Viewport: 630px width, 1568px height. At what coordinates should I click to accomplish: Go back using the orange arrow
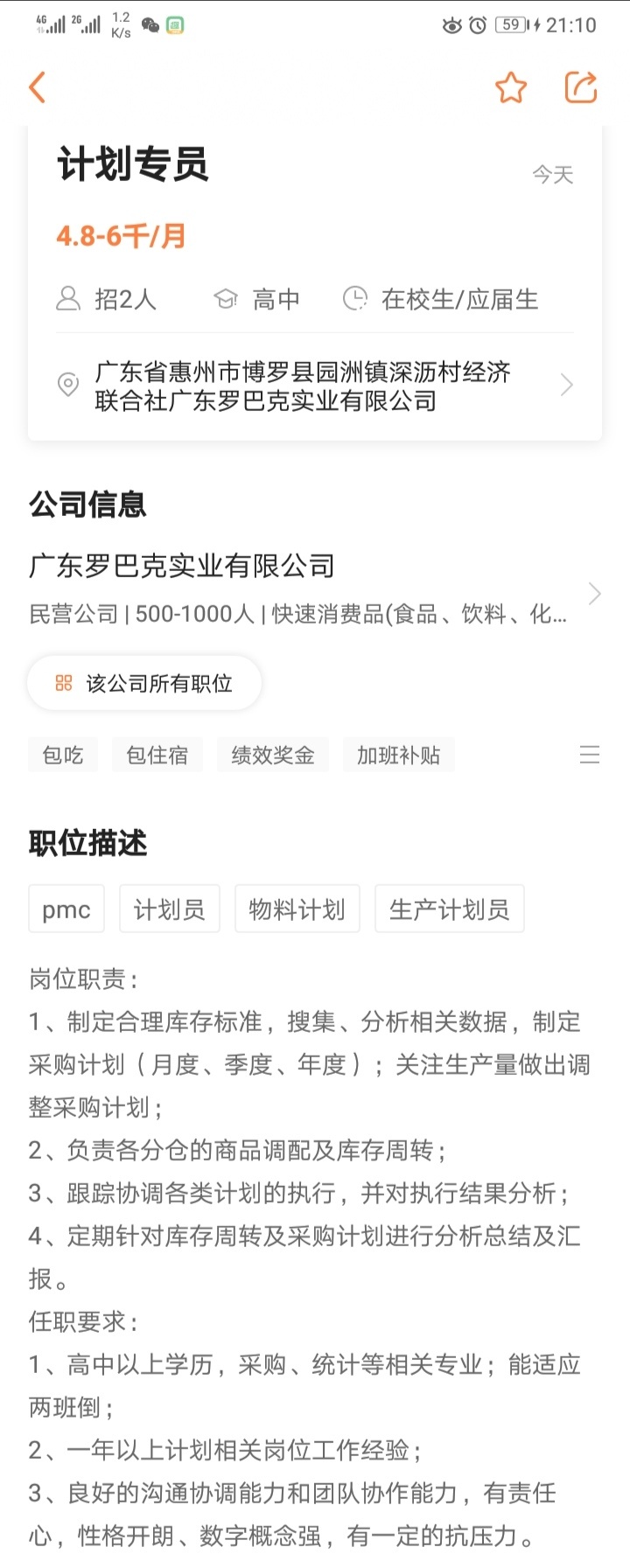[37, 87]
